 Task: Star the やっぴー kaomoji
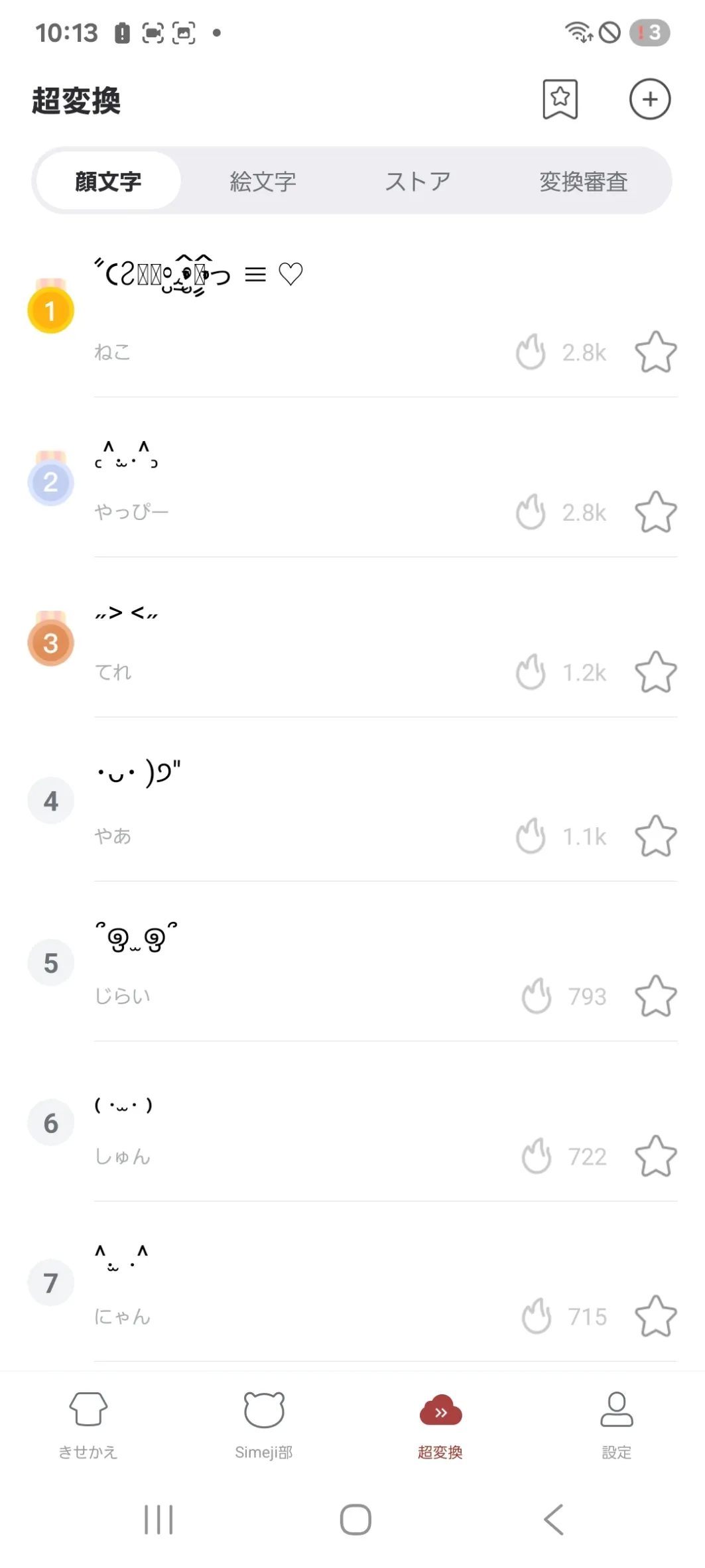click(655, 512)
